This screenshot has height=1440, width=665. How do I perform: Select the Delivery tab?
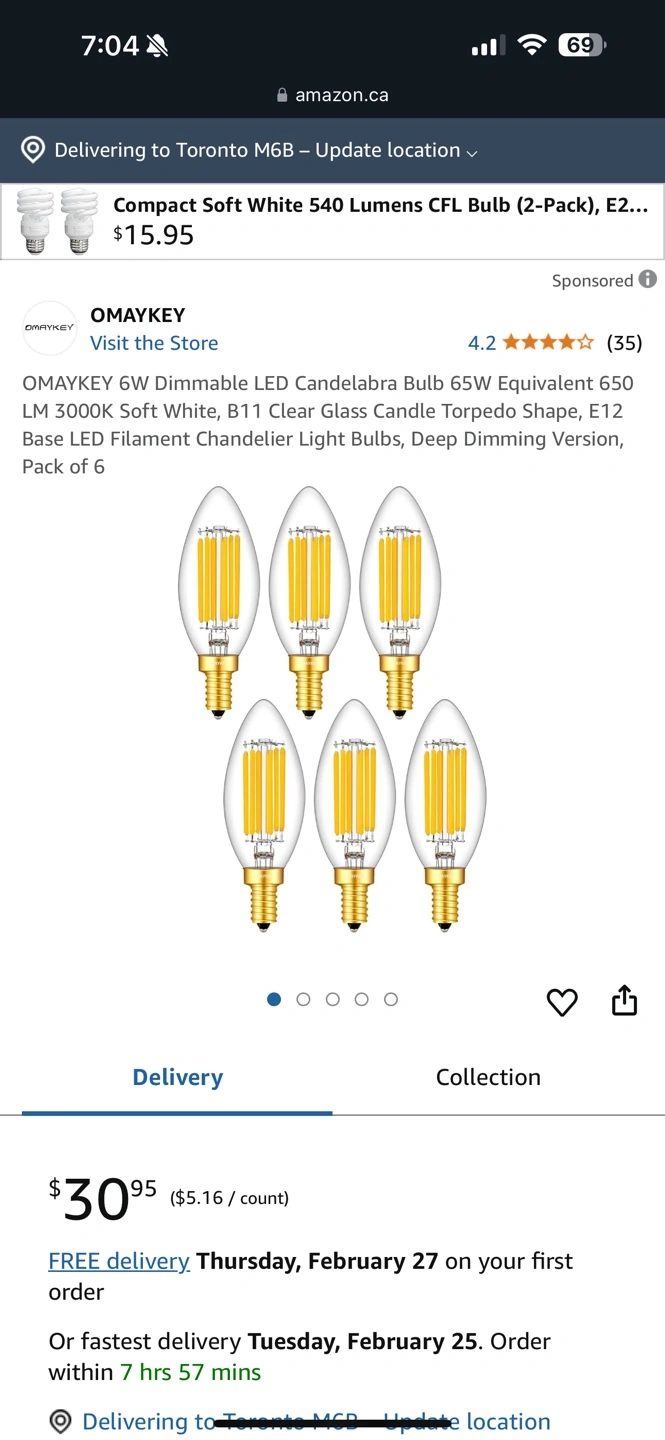[x=178, y=1077]
